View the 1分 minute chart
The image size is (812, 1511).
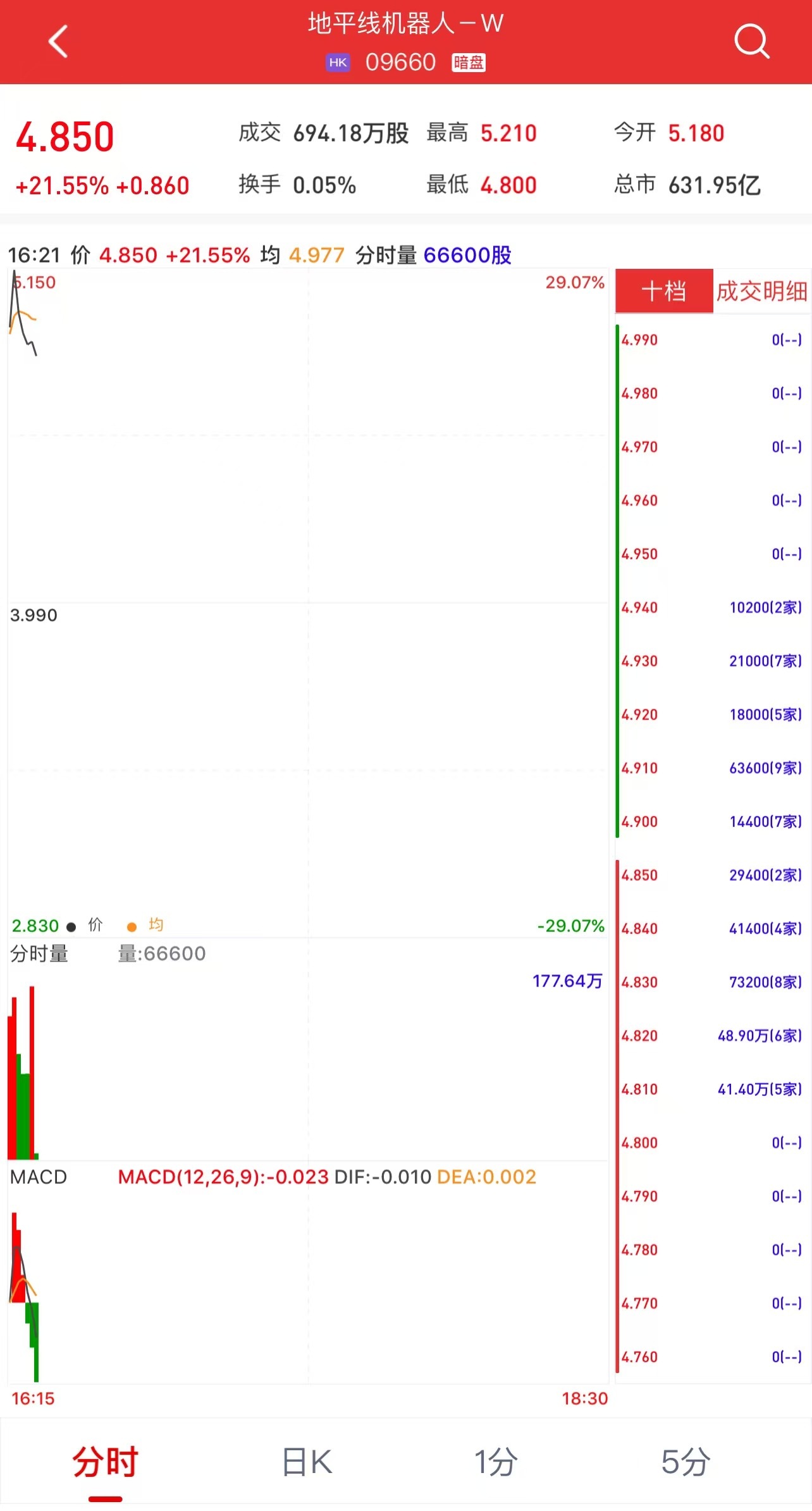(x=496, y=1462)
